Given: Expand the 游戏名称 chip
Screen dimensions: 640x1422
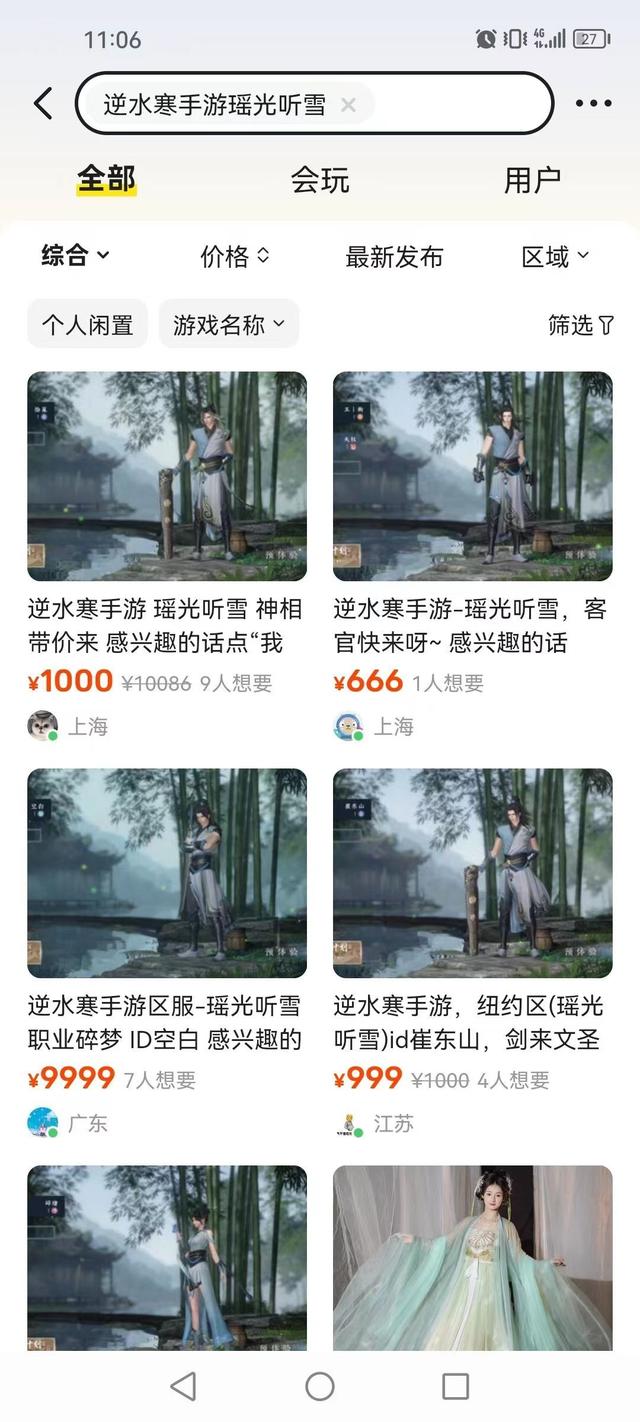Looking at the screenshot, I should tap(228, 324).
